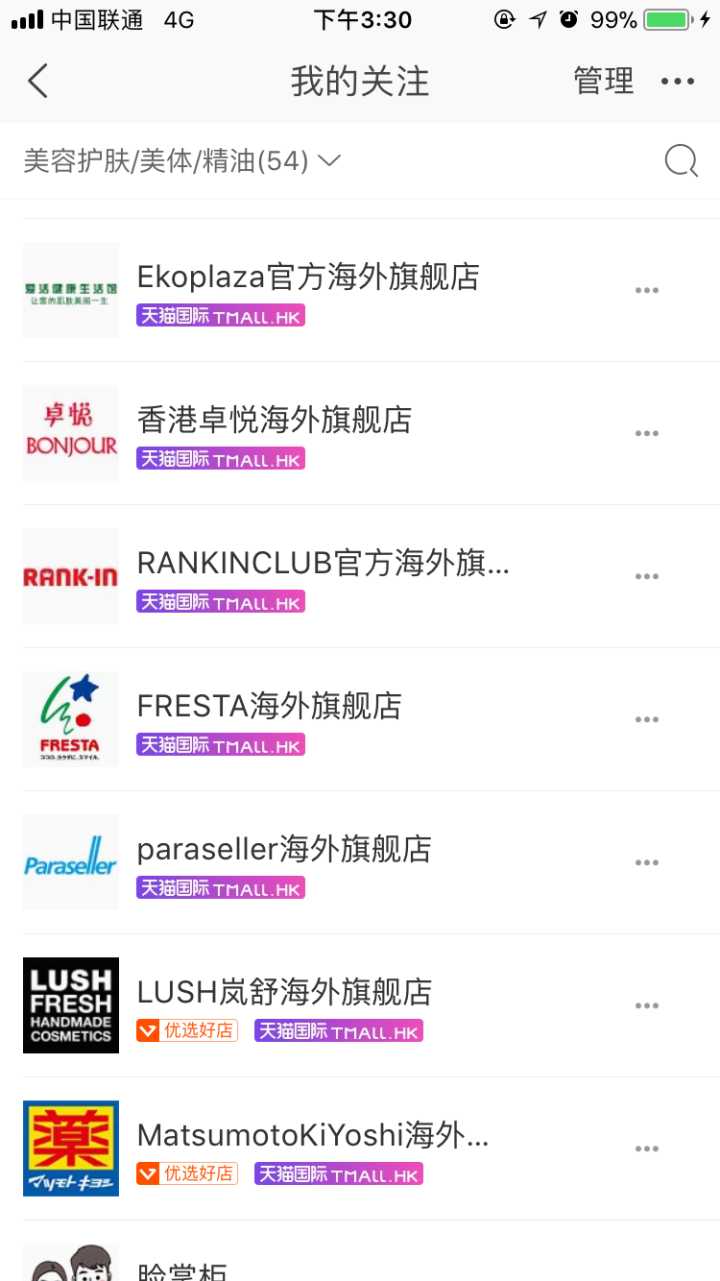Tap 管理 to manage followed shops

[x=603, y=81]
